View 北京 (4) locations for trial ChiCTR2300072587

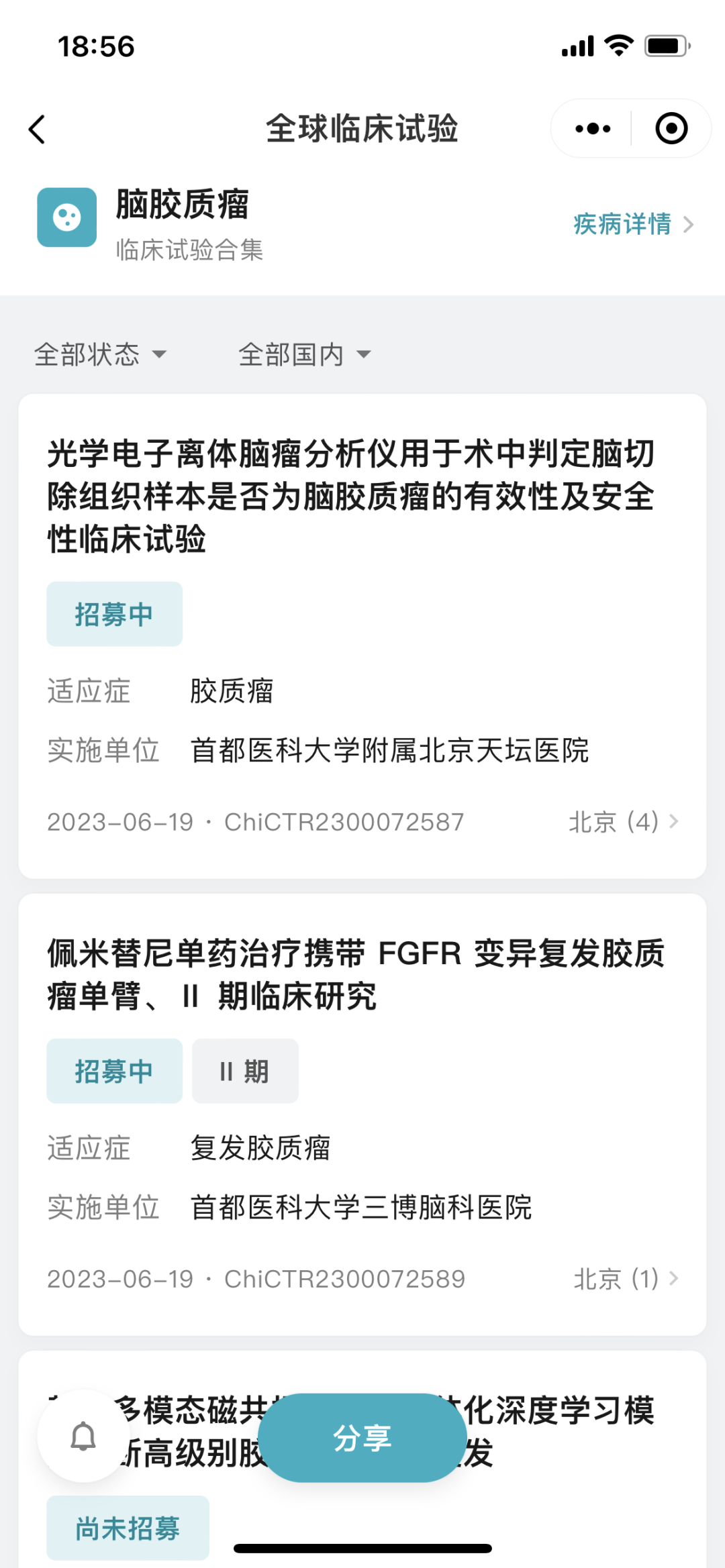click(x=624, y=822)
